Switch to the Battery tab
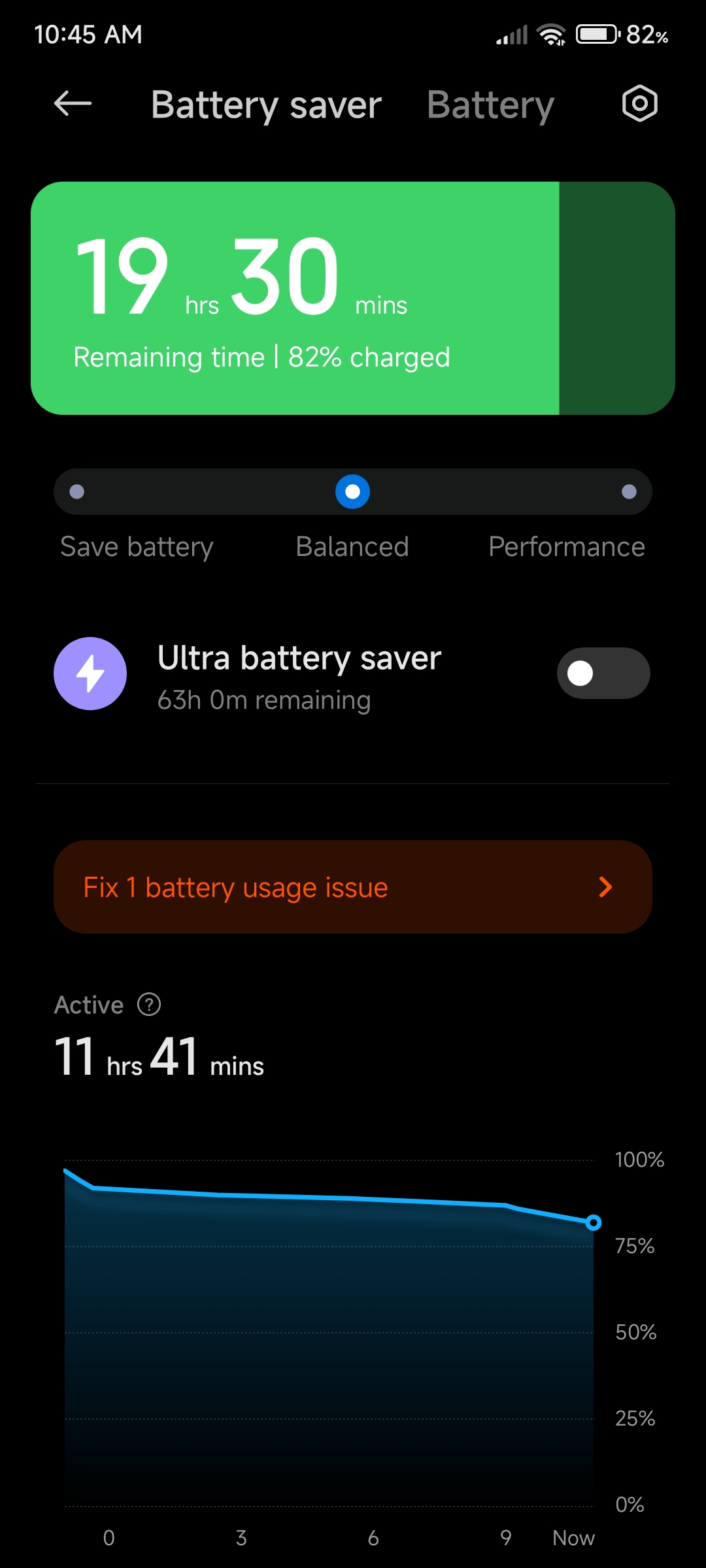Image resolution: width=706 pixels, height=1568 pixels. (x=490, y=105)
